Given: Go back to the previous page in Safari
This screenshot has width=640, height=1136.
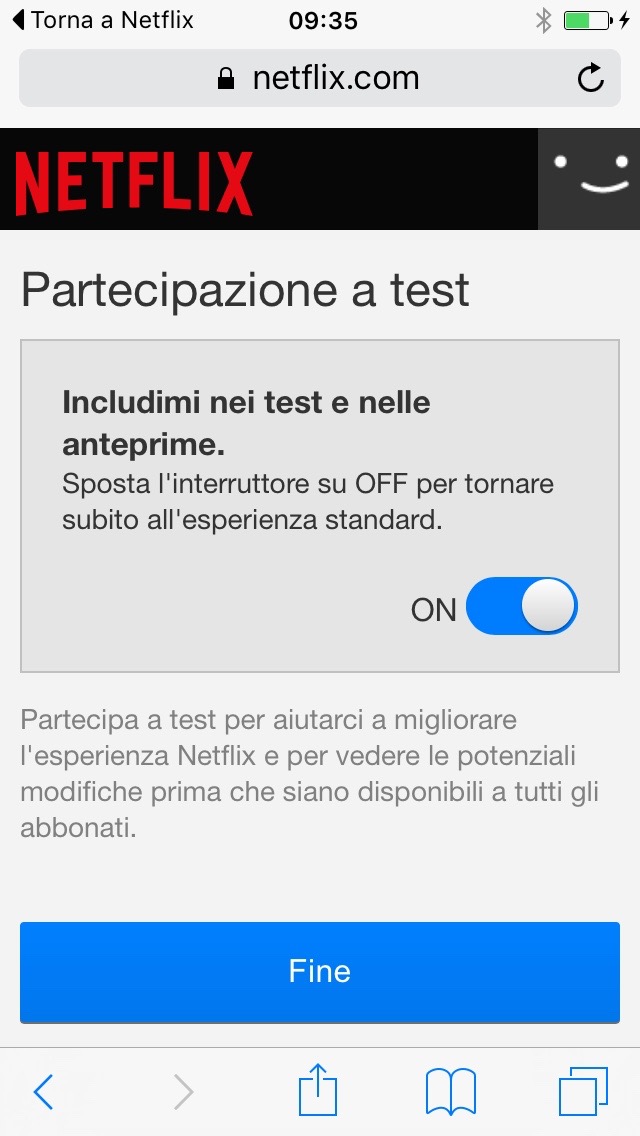Looking at the screenshot, I should click(x=43, y=1092).
